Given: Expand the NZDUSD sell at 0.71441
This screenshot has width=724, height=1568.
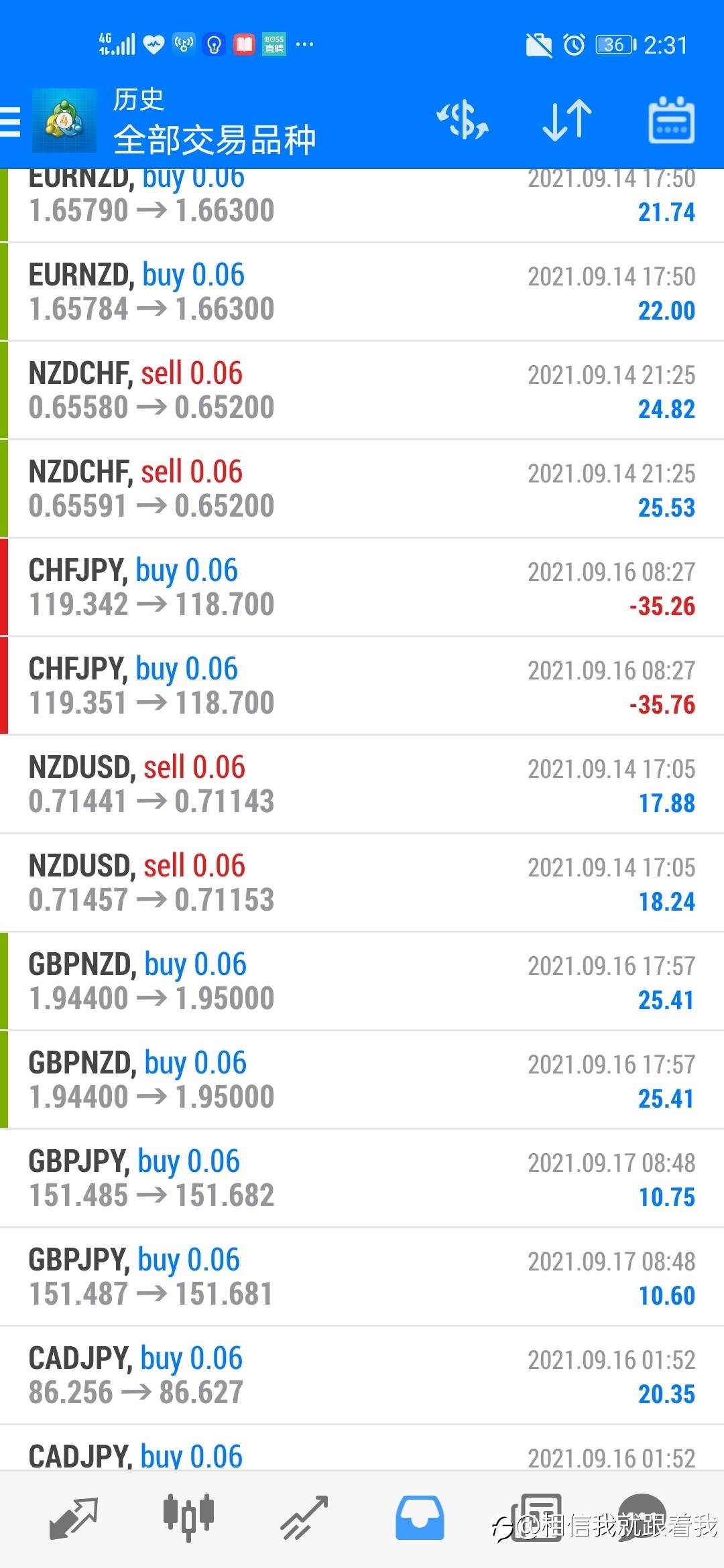Looking at the screenshot, I should (362, 785).
